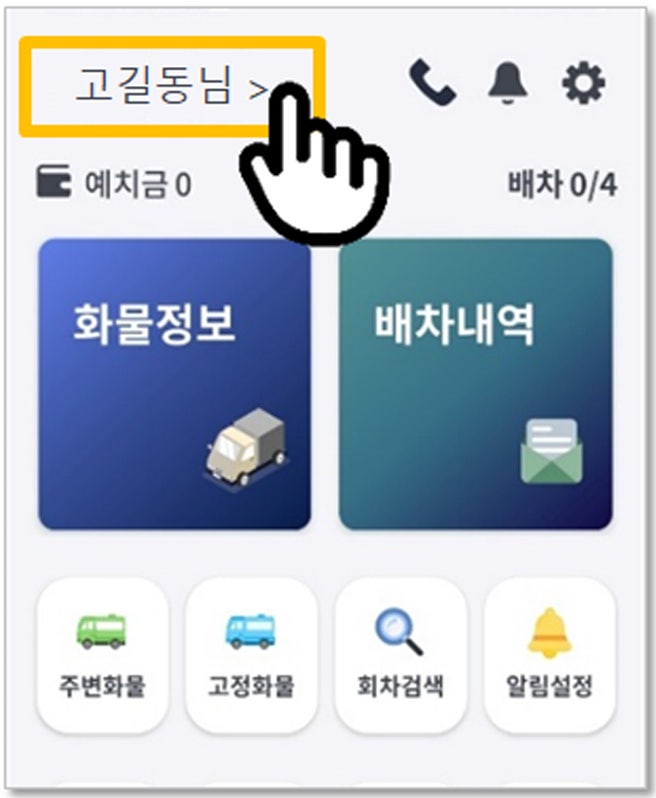This screenshot has width=656, height=798.
Task: Open the 고길동님 profile link
Action: tap(171, 88)
